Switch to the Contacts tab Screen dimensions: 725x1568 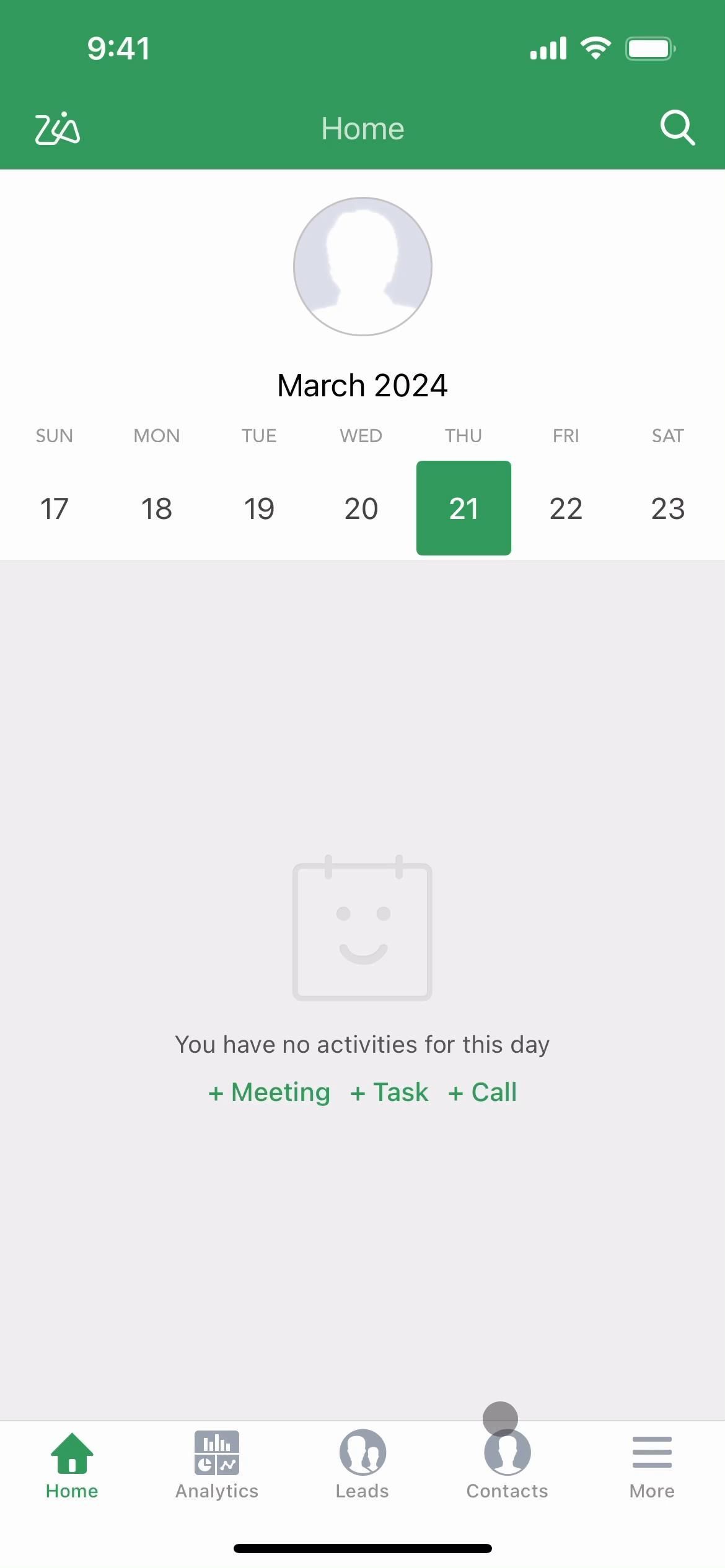(x=507, y=1465)
